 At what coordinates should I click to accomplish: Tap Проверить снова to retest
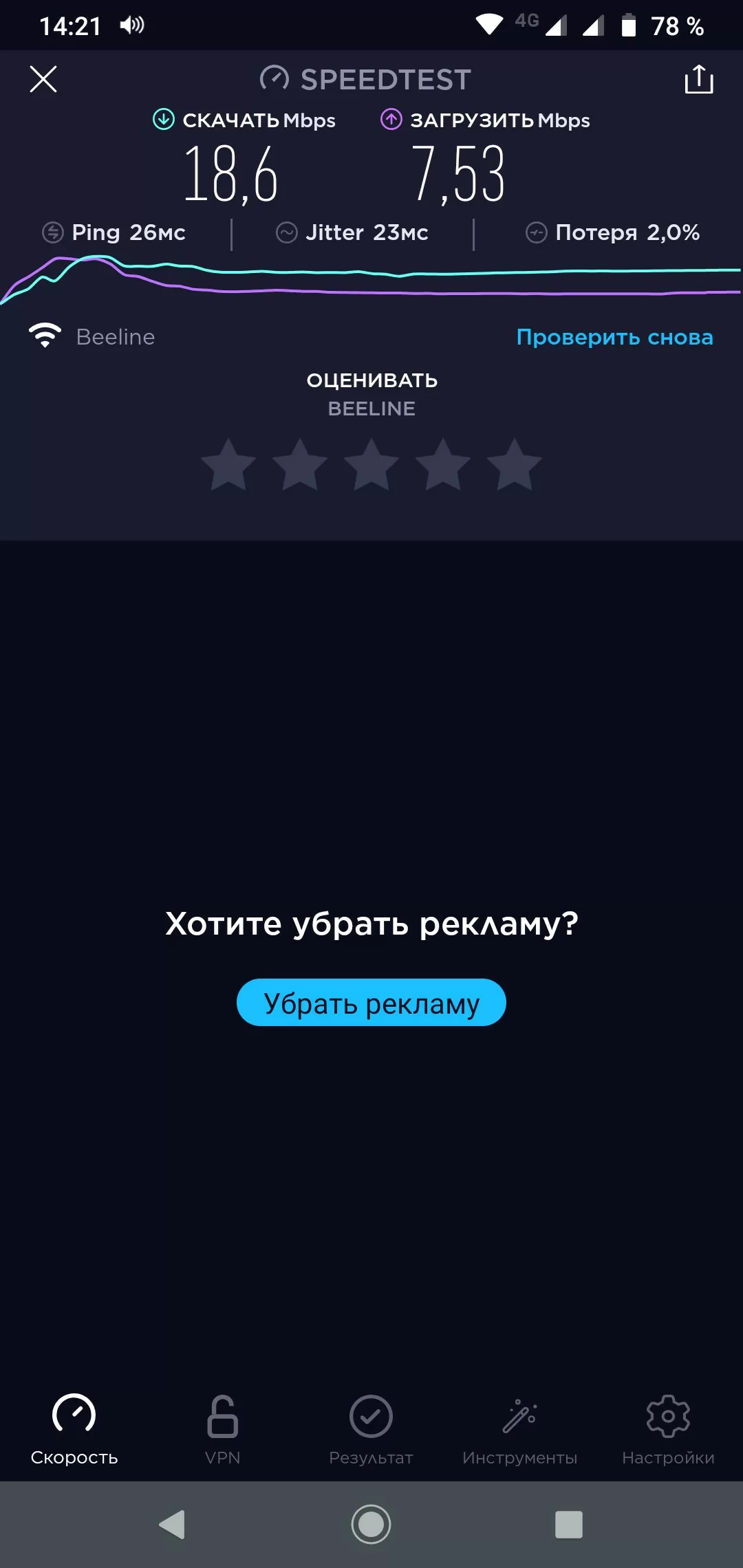click(614, 337)
